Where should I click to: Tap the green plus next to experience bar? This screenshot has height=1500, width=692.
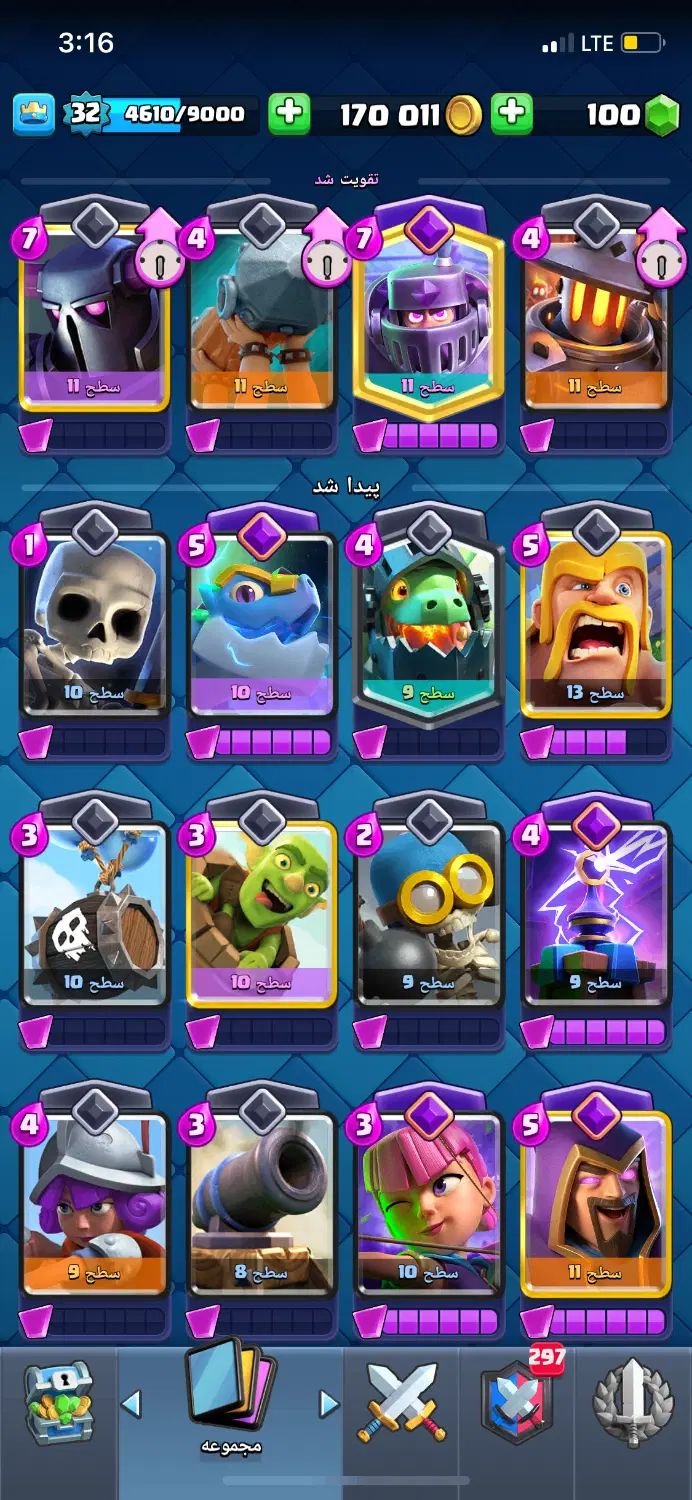[x=289, y=114]
